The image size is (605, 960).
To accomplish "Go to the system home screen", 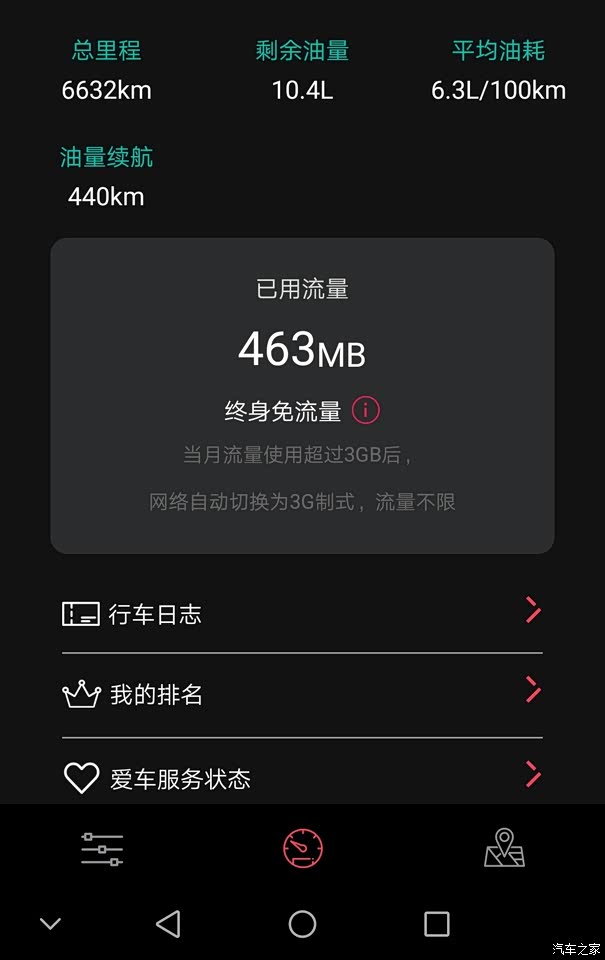I will click(302, 924).
